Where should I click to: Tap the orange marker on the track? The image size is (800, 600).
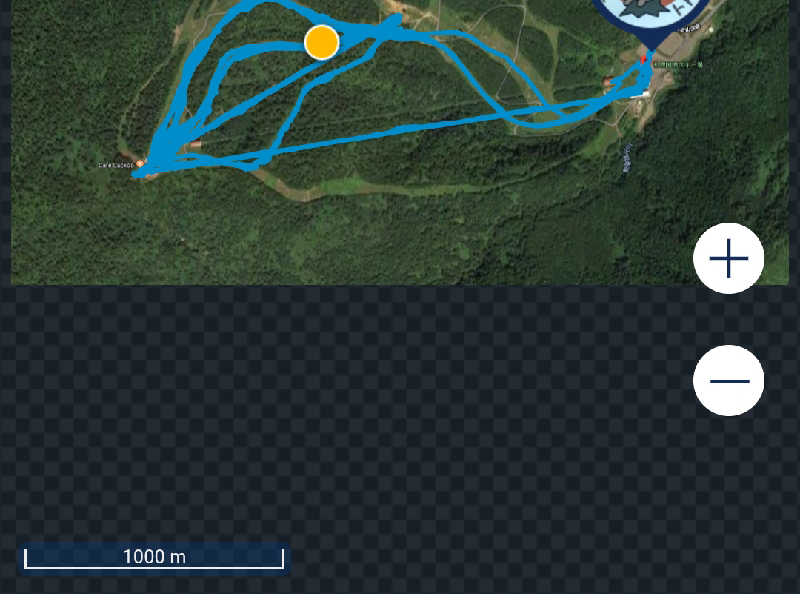(322, 42)
